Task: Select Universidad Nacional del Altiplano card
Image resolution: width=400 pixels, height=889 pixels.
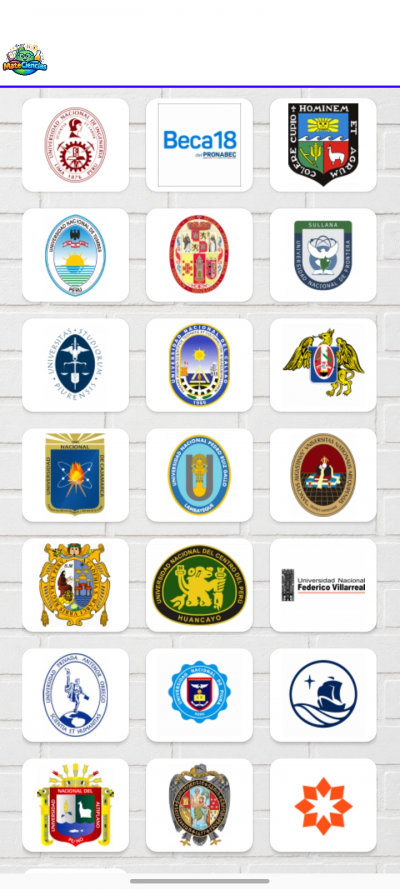Action: coord(75,805)
